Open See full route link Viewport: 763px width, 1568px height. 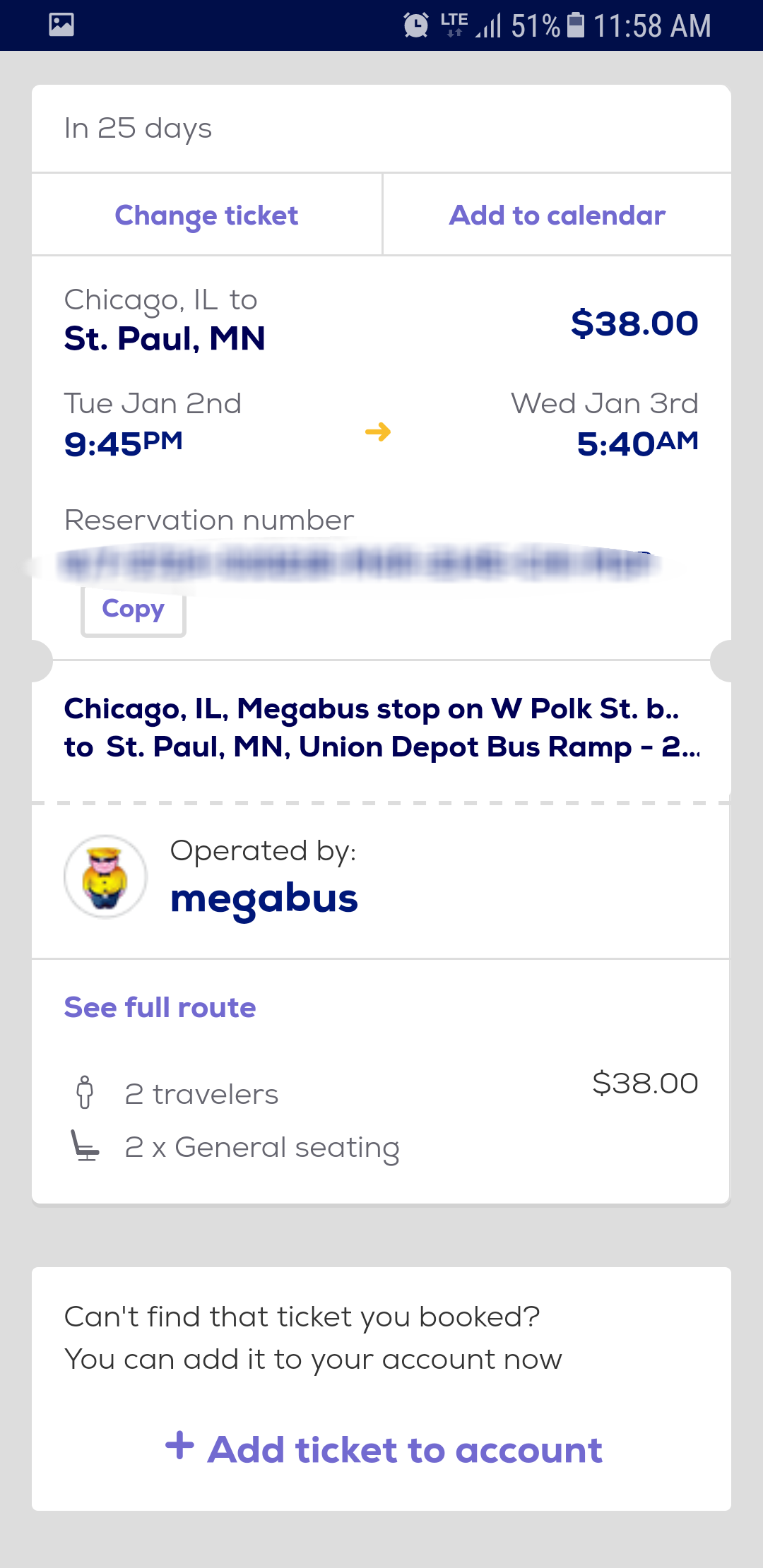tap(160, 1007)
